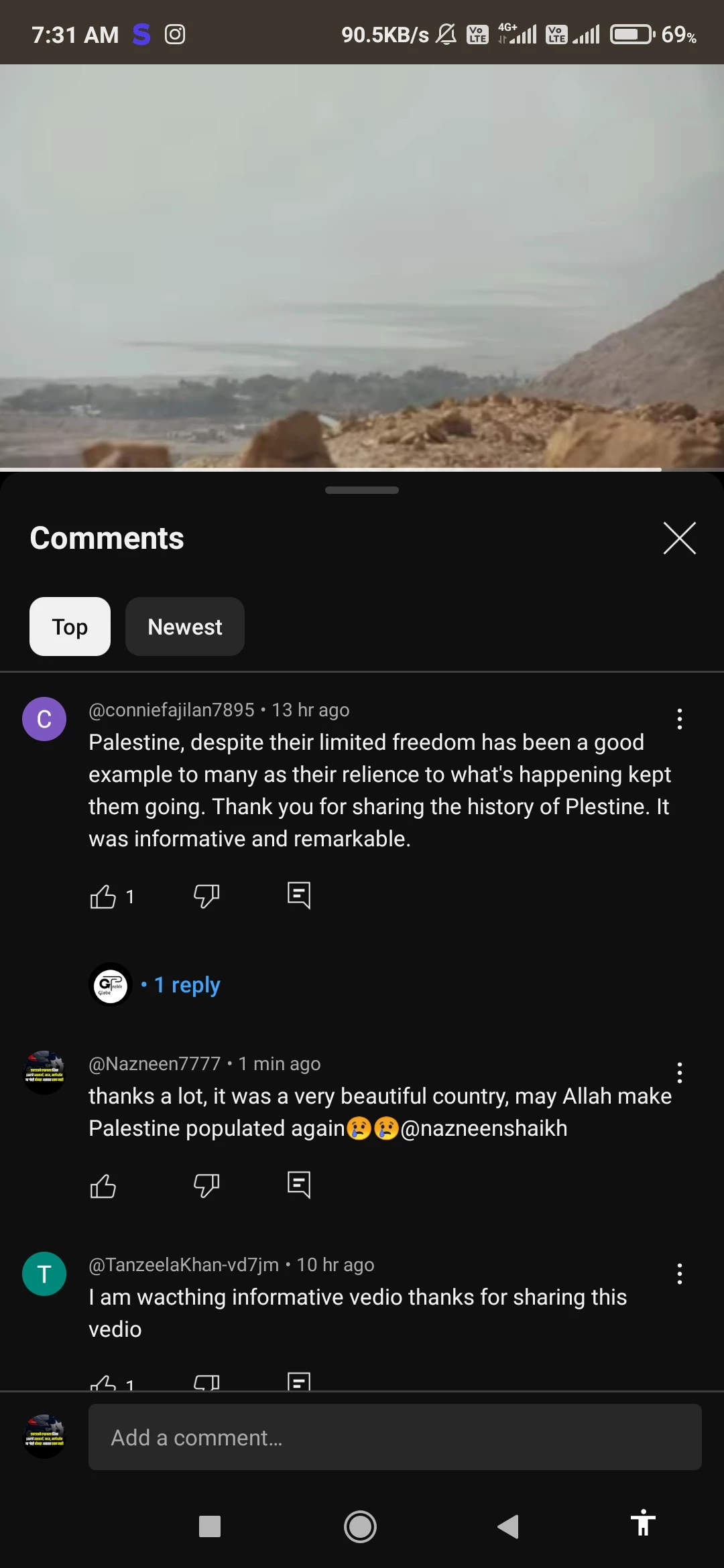Dislike conniefajilan7895's comment
The image size is (724, 1568).
206,896
